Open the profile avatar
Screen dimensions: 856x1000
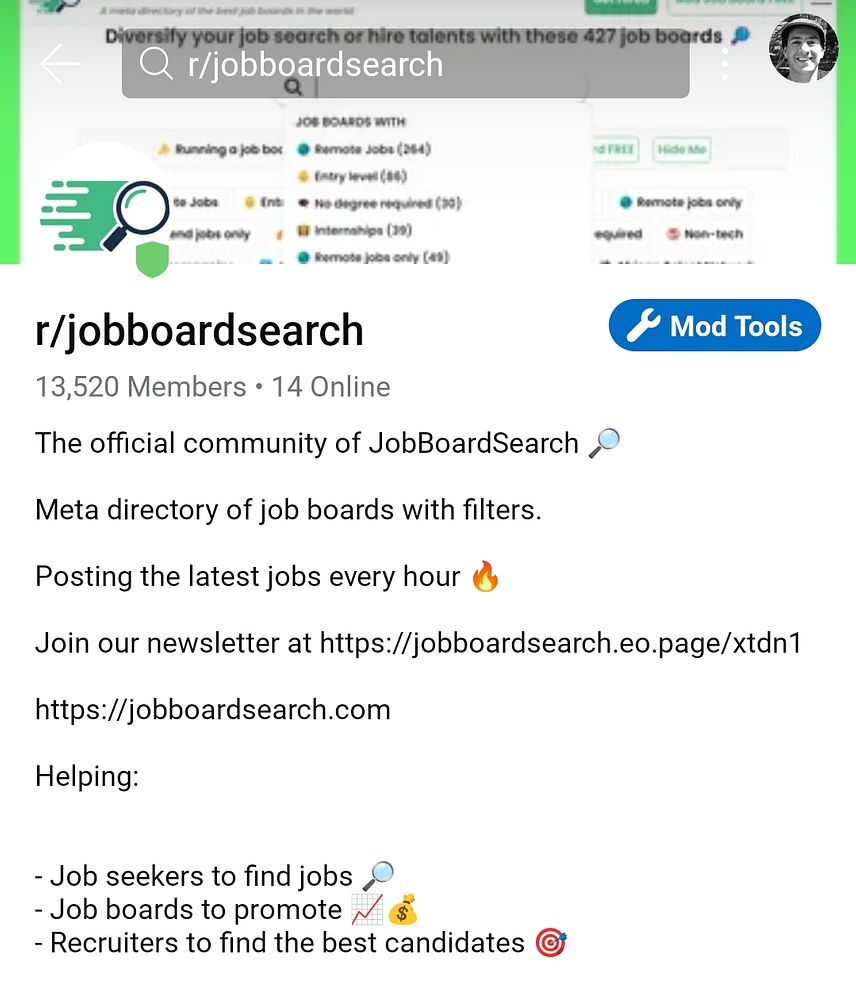(803, 48)
